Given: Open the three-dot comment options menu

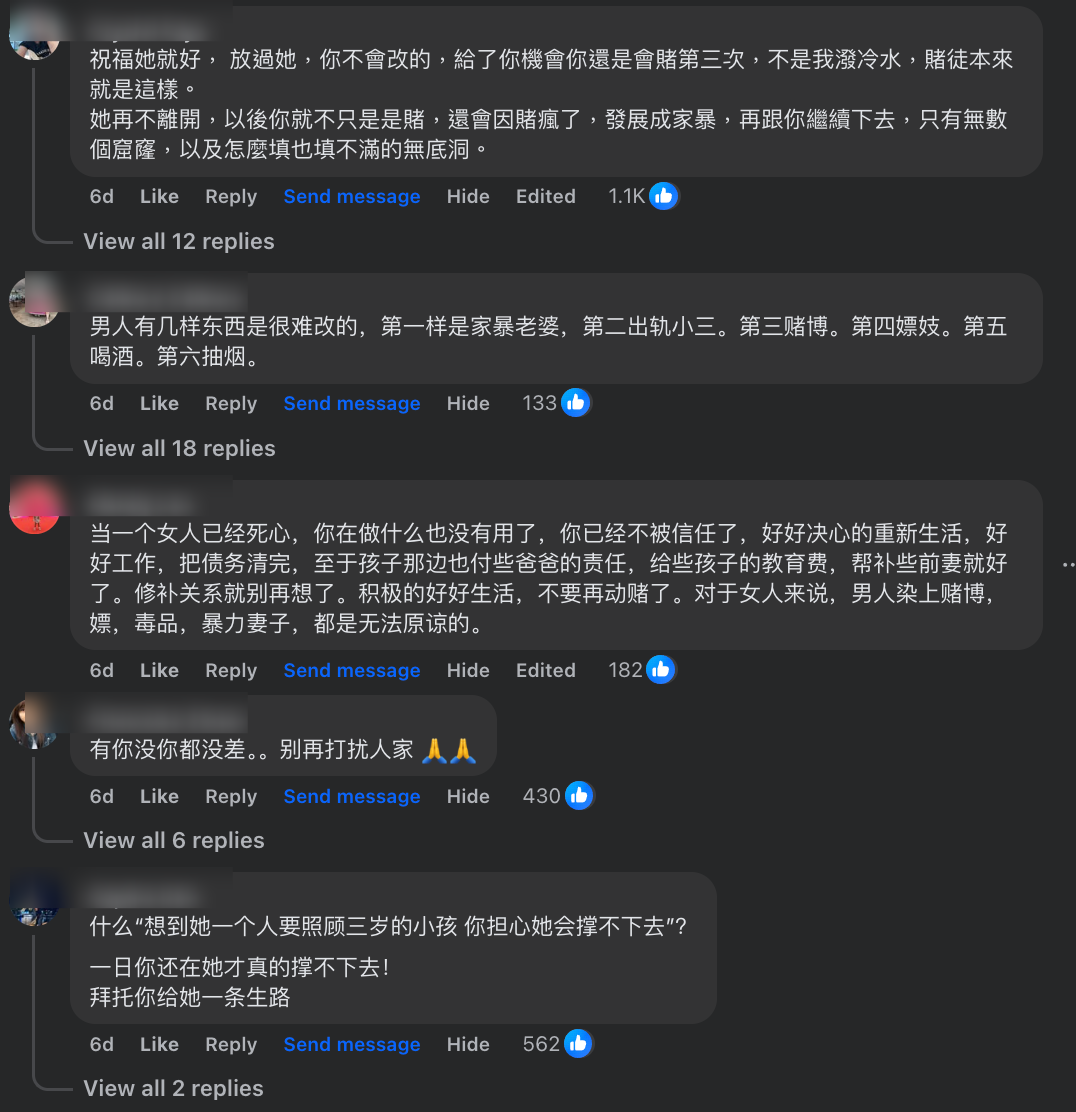Looking at the screenshot, I should [1066, 565].
